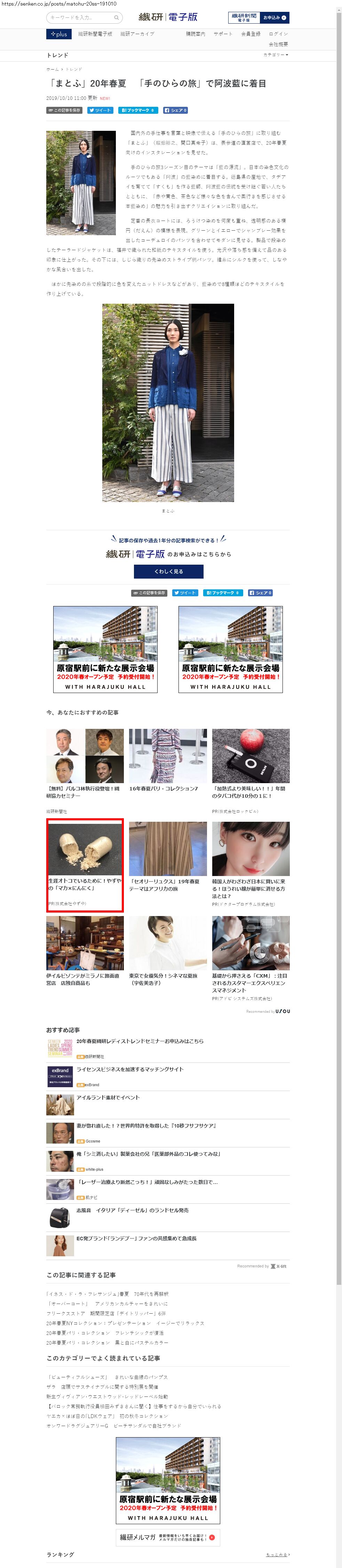Open the アイルランド素材でイベント article row
The image size is (342, 1568).
click(108, 1098)
